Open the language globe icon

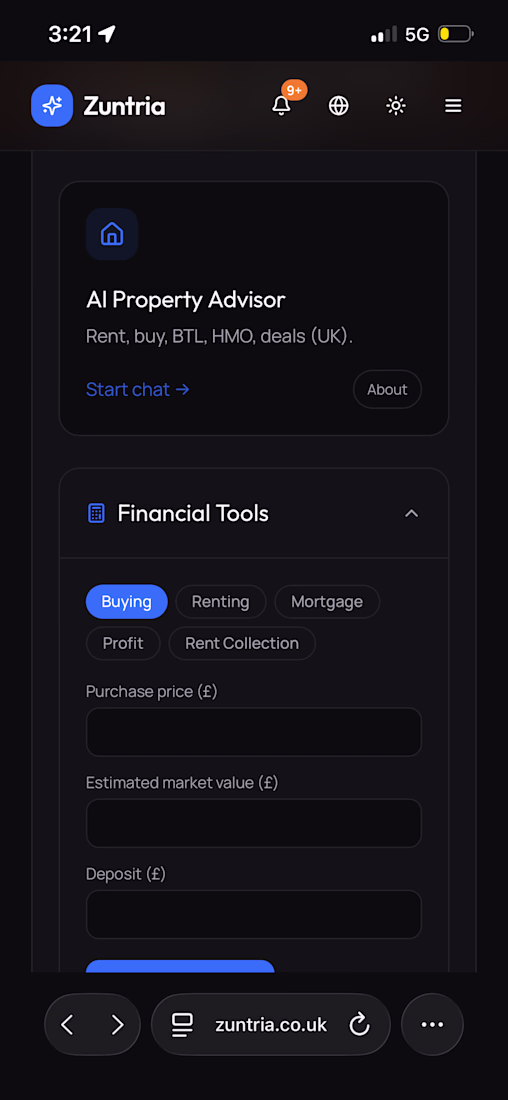coord(339,106)
